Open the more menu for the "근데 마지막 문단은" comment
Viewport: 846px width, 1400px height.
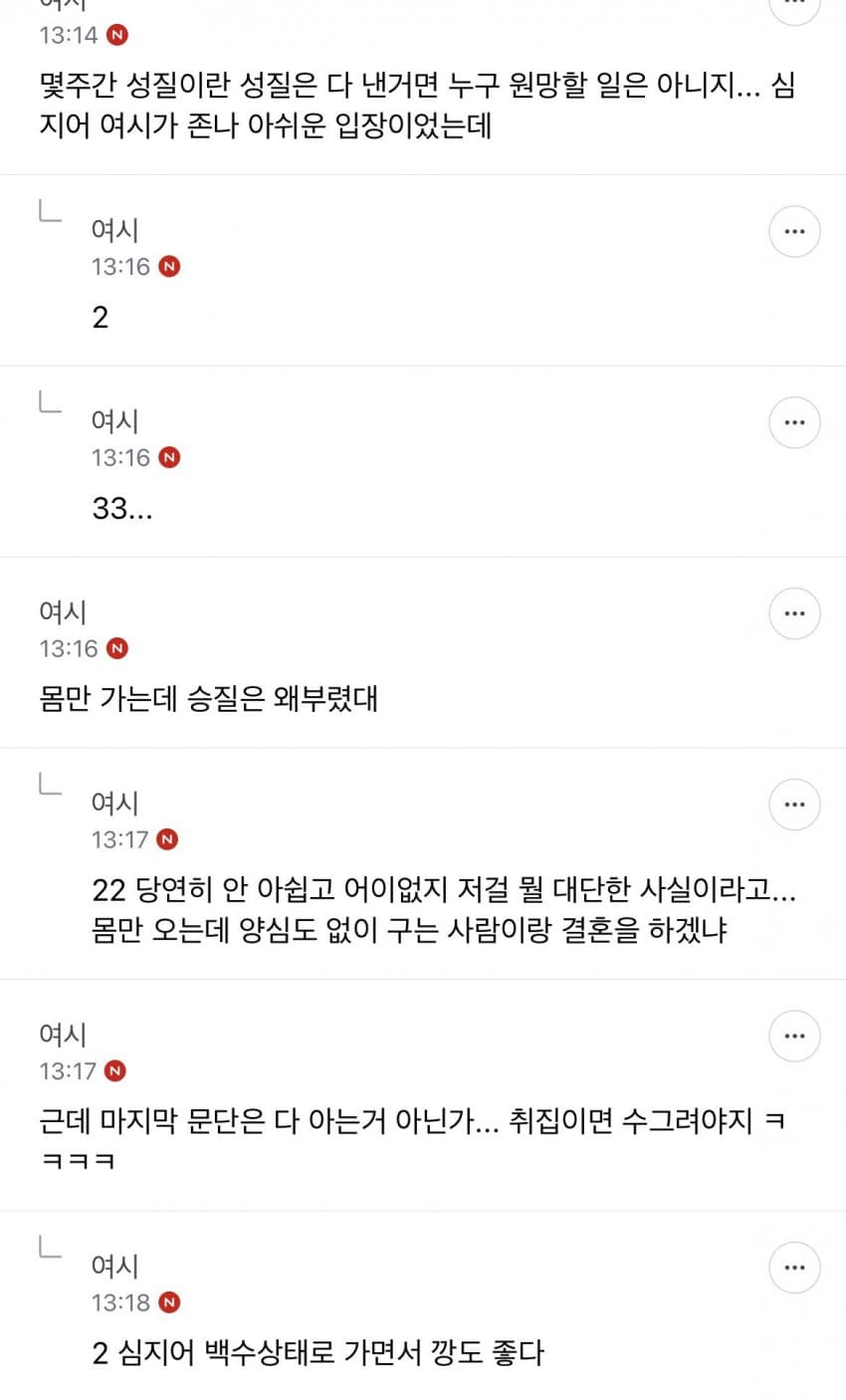tap(794, 1036)
